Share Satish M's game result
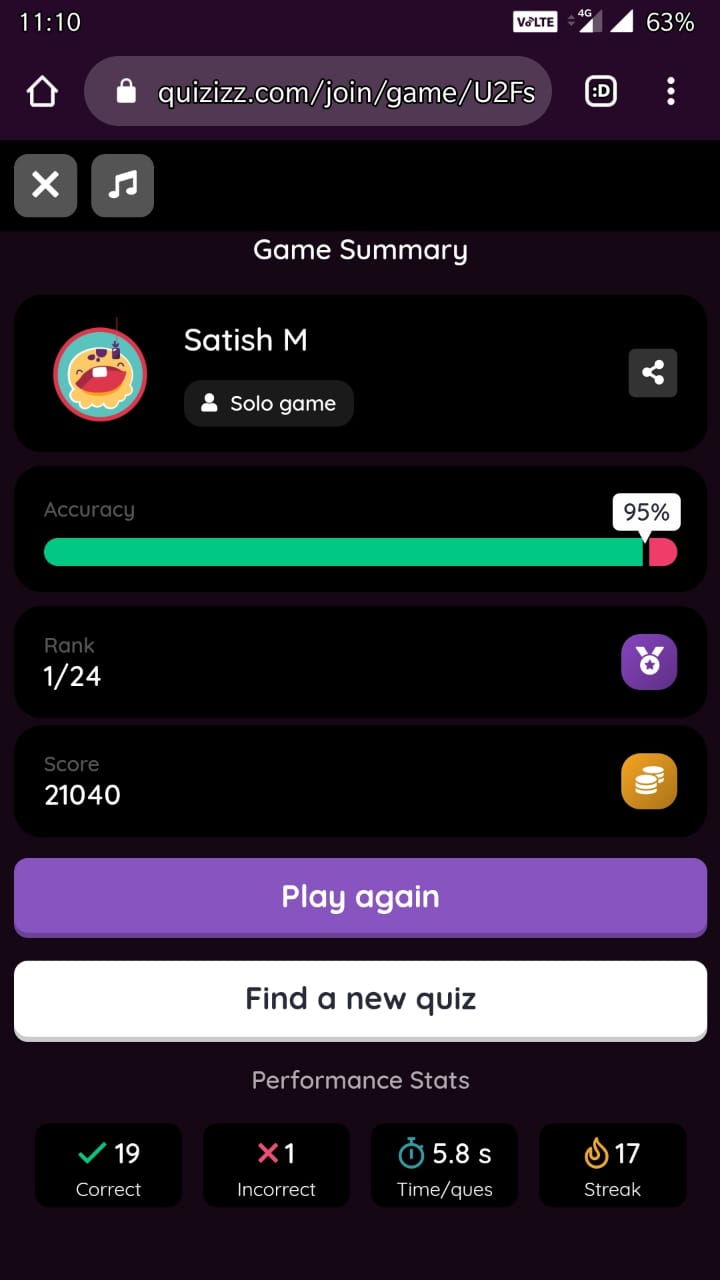 (652, 373)
